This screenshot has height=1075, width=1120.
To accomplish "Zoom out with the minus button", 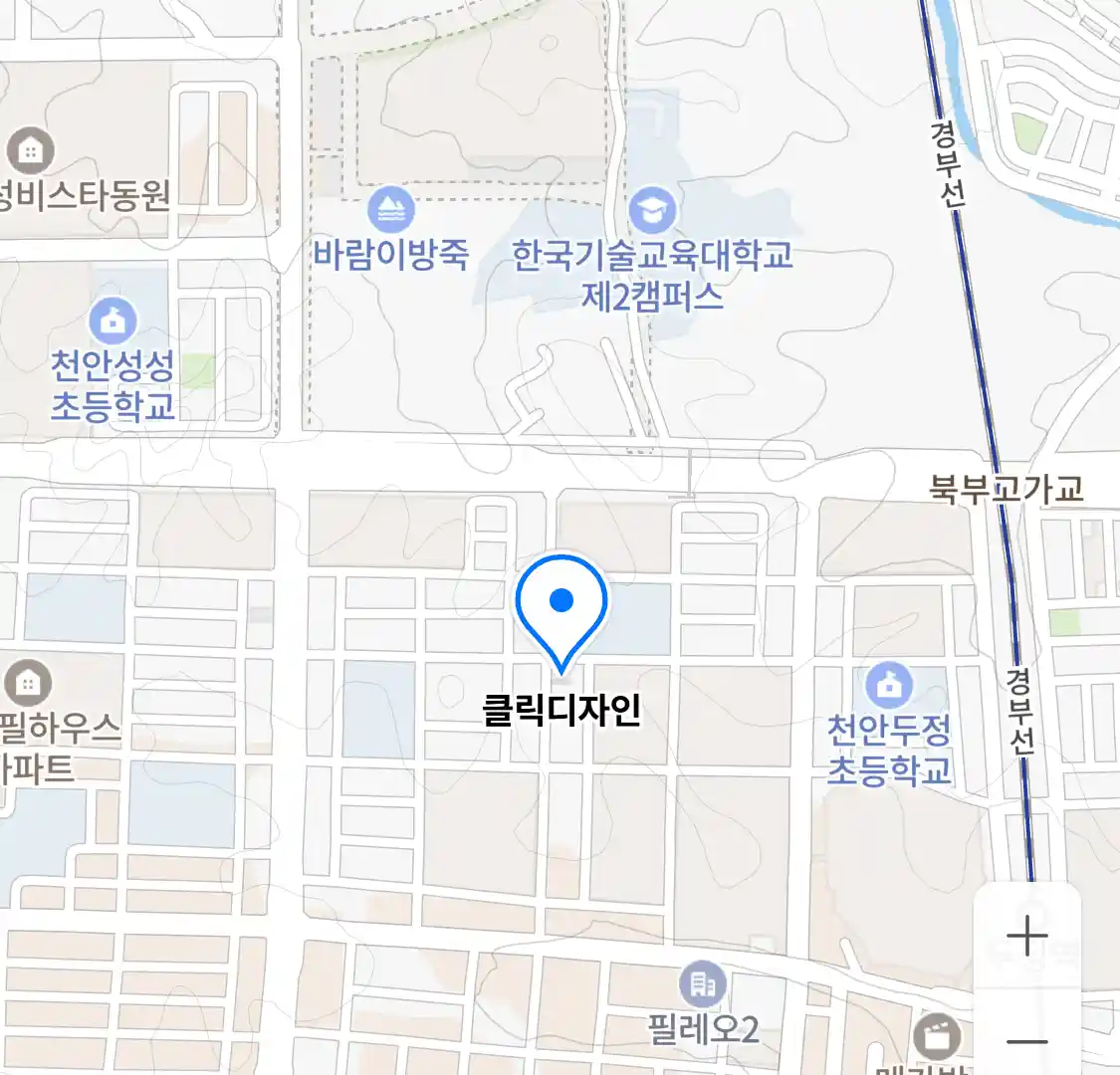I will pyautogui.click(x=1026, y=1041).
